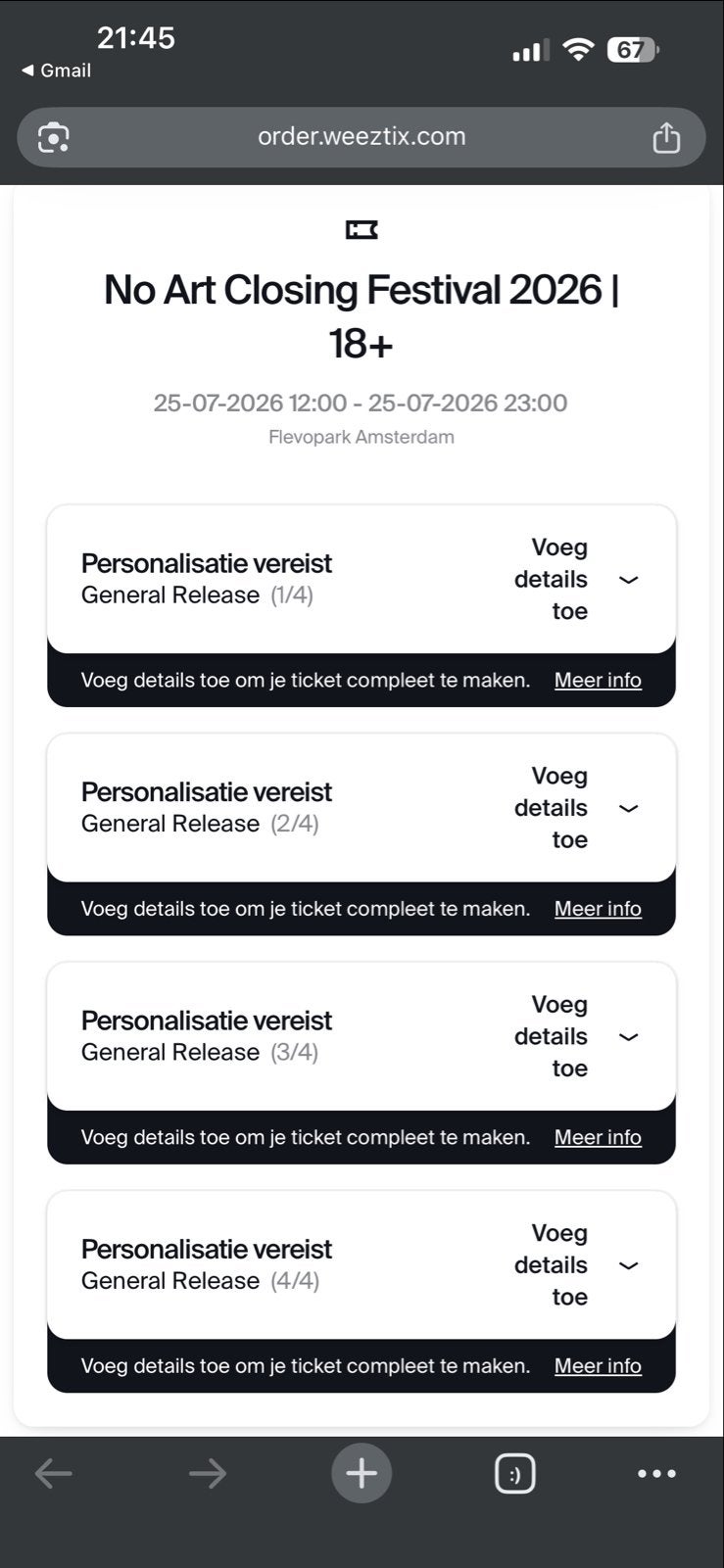Screen dimensions: 724x1568
Task: Open Meer info link under ticket 1/4
Action: point(598,680)
